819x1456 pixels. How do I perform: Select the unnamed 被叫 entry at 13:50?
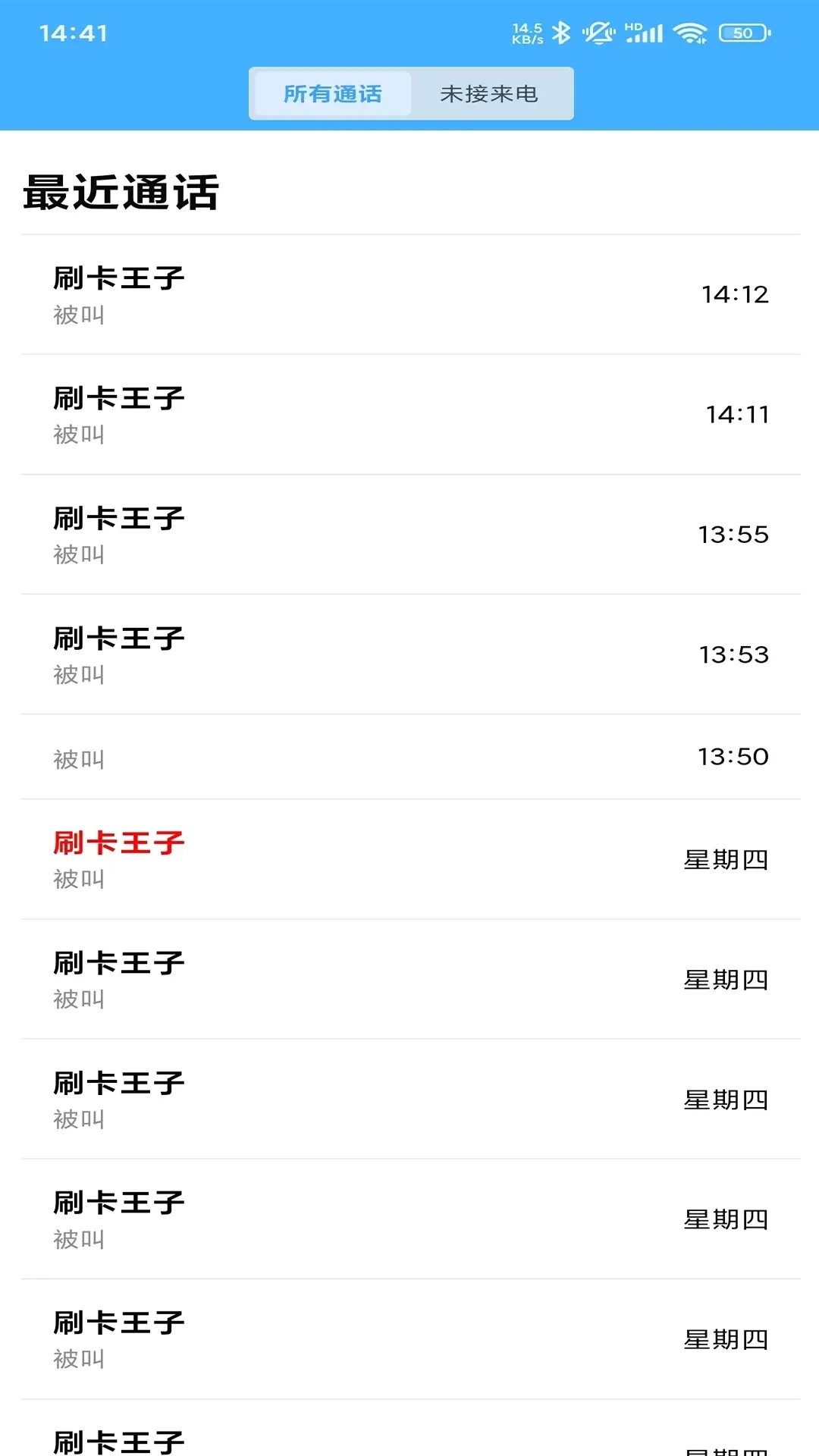click(x=409, y=756)
